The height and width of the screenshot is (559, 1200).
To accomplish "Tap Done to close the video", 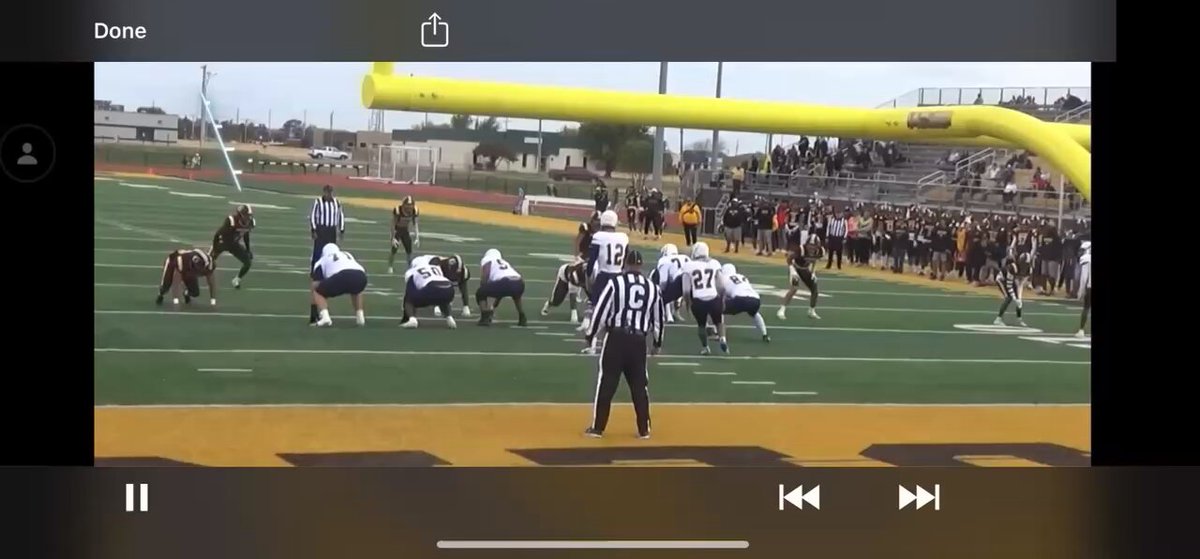I will [x=120, y=31].
